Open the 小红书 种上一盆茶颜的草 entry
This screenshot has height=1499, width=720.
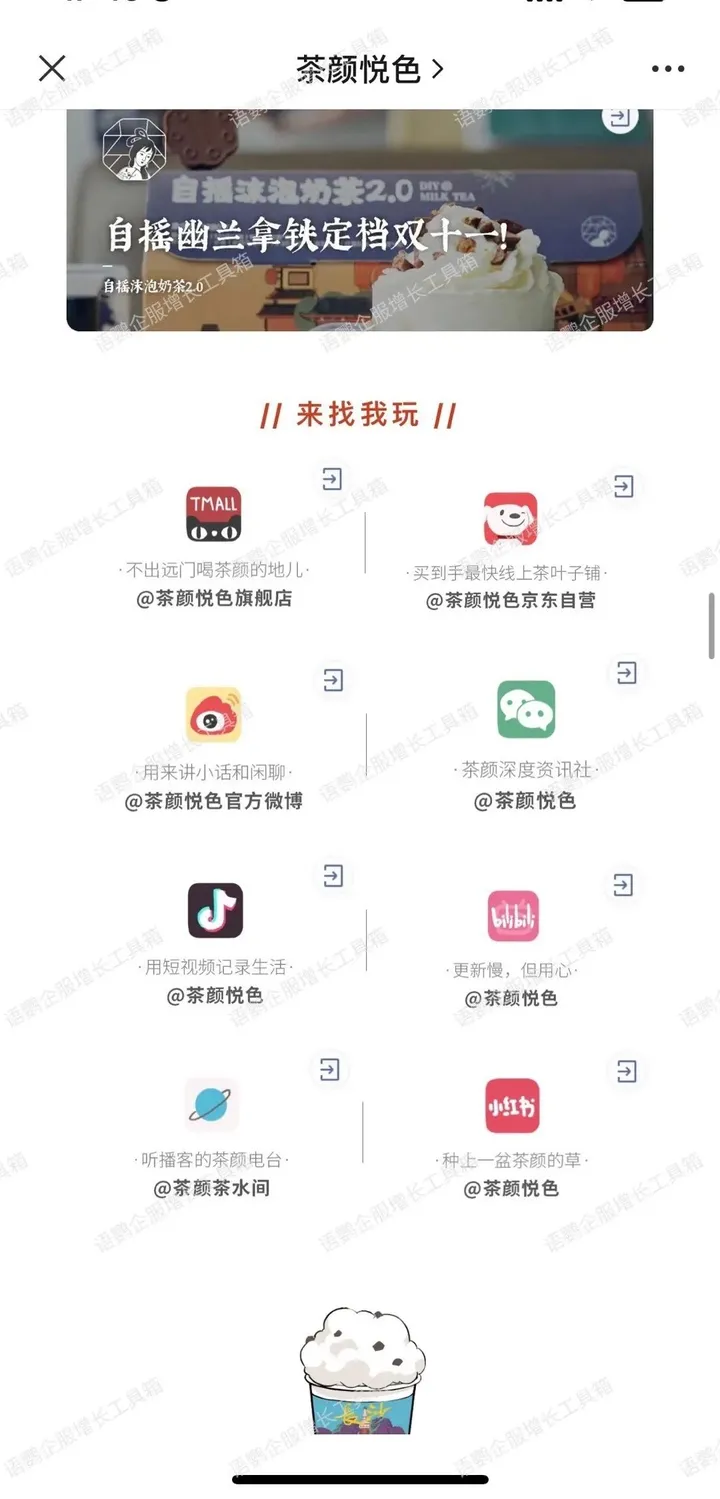pos(512,1106)
